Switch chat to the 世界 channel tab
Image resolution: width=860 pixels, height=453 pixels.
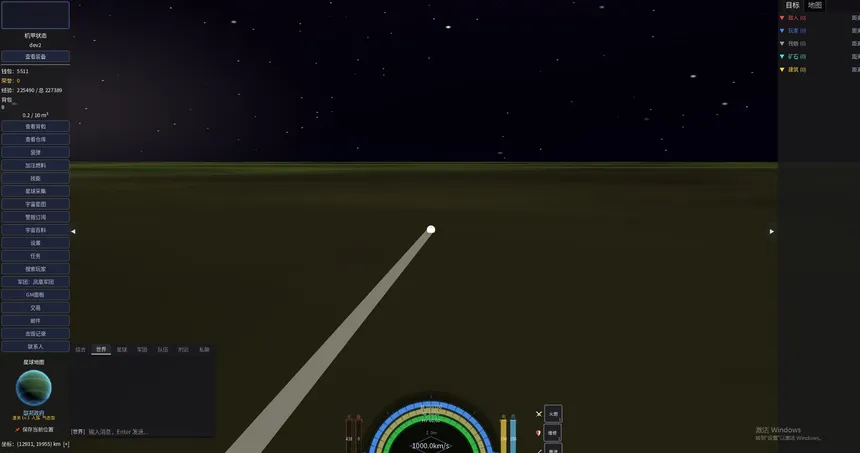click(101, 350)
